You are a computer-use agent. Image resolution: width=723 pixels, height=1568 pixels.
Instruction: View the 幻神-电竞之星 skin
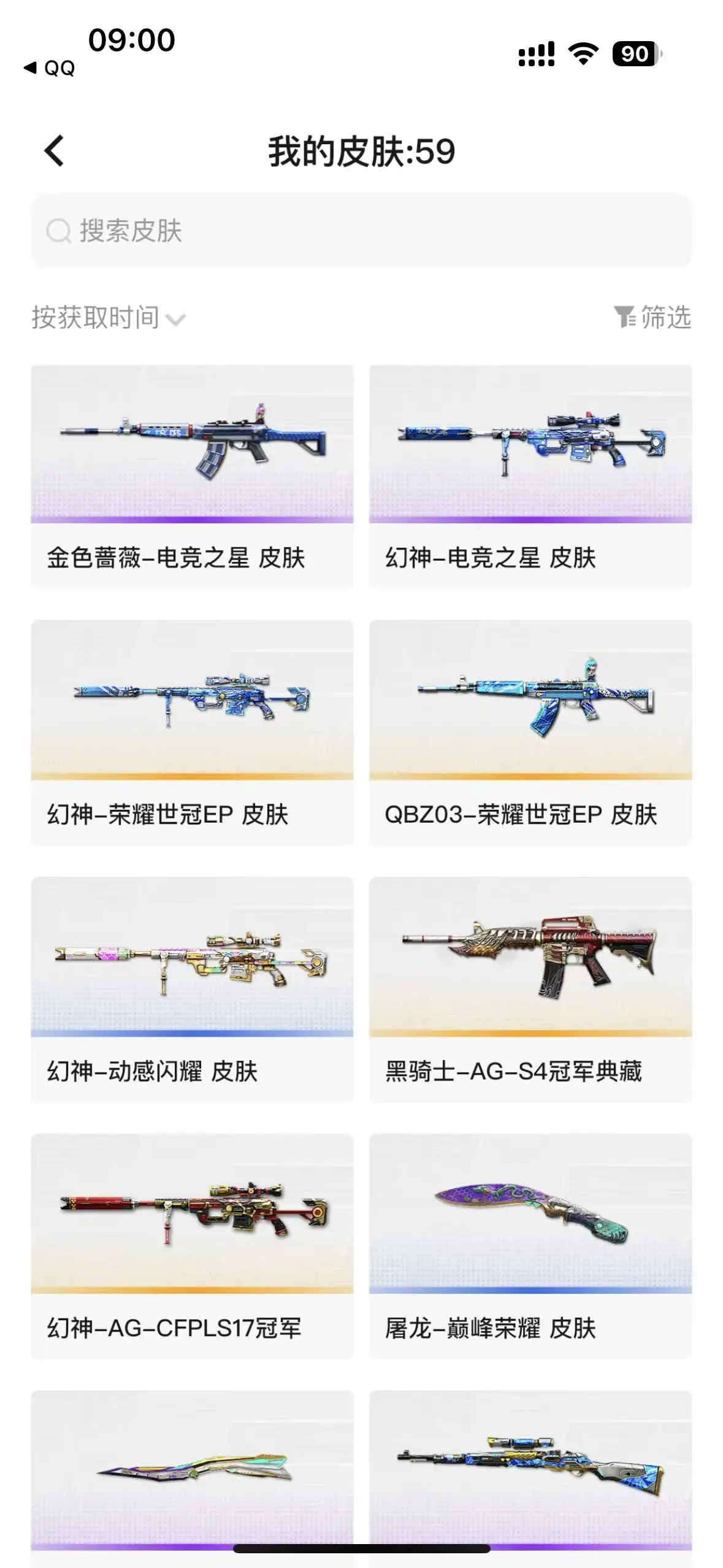(x=530, y=475)
